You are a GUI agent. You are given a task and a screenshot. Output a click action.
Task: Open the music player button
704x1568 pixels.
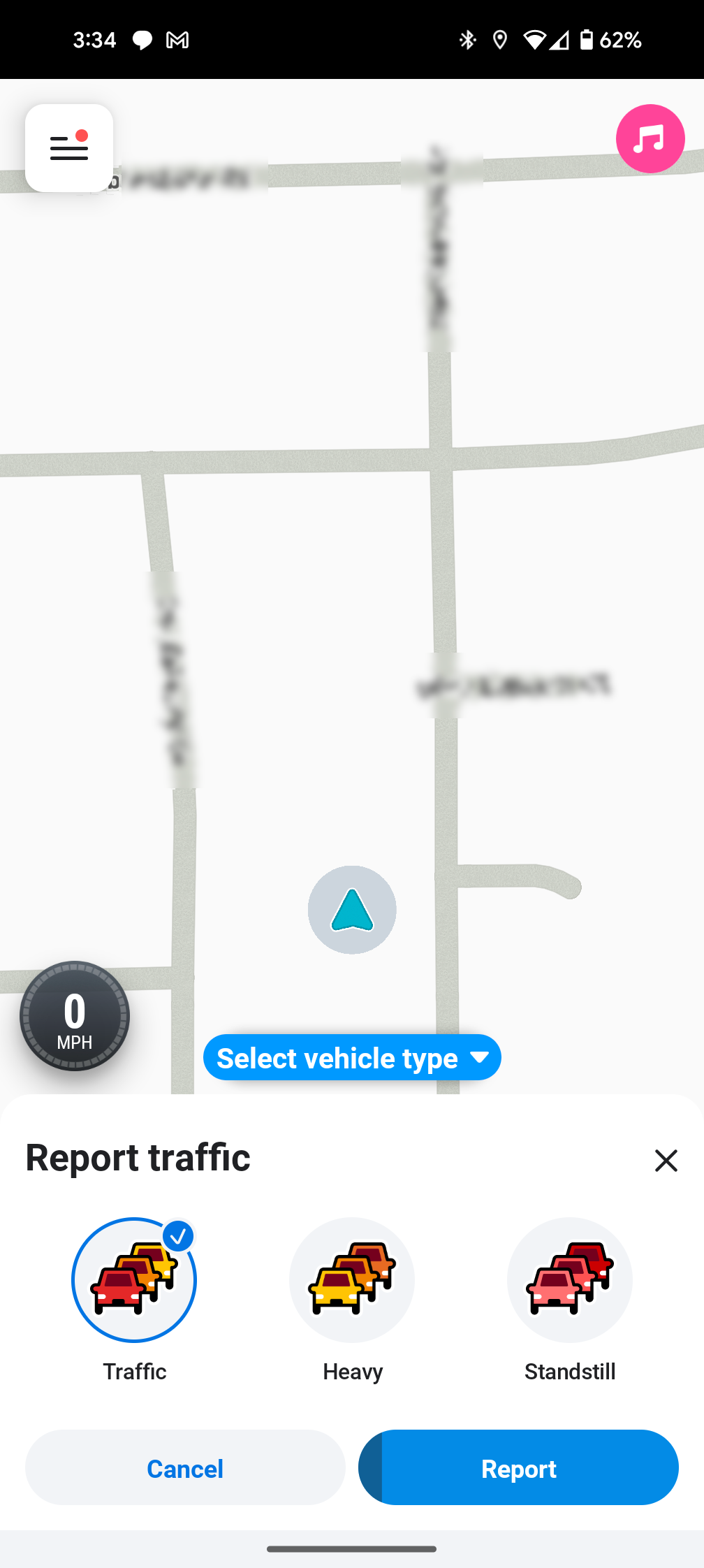click(x=650, y=138)
